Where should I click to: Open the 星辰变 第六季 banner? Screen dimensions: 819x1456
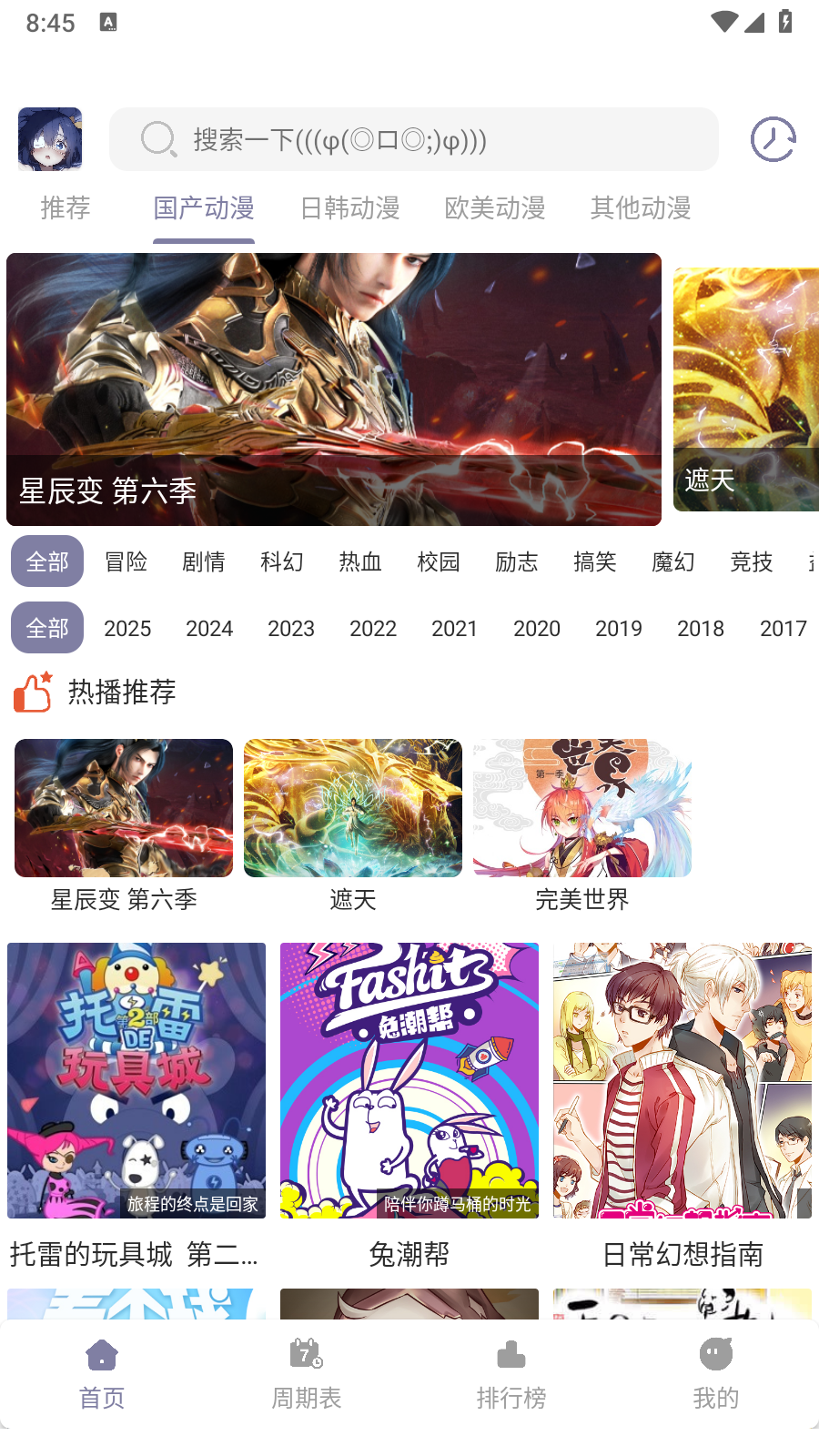[x=334, y=389]
